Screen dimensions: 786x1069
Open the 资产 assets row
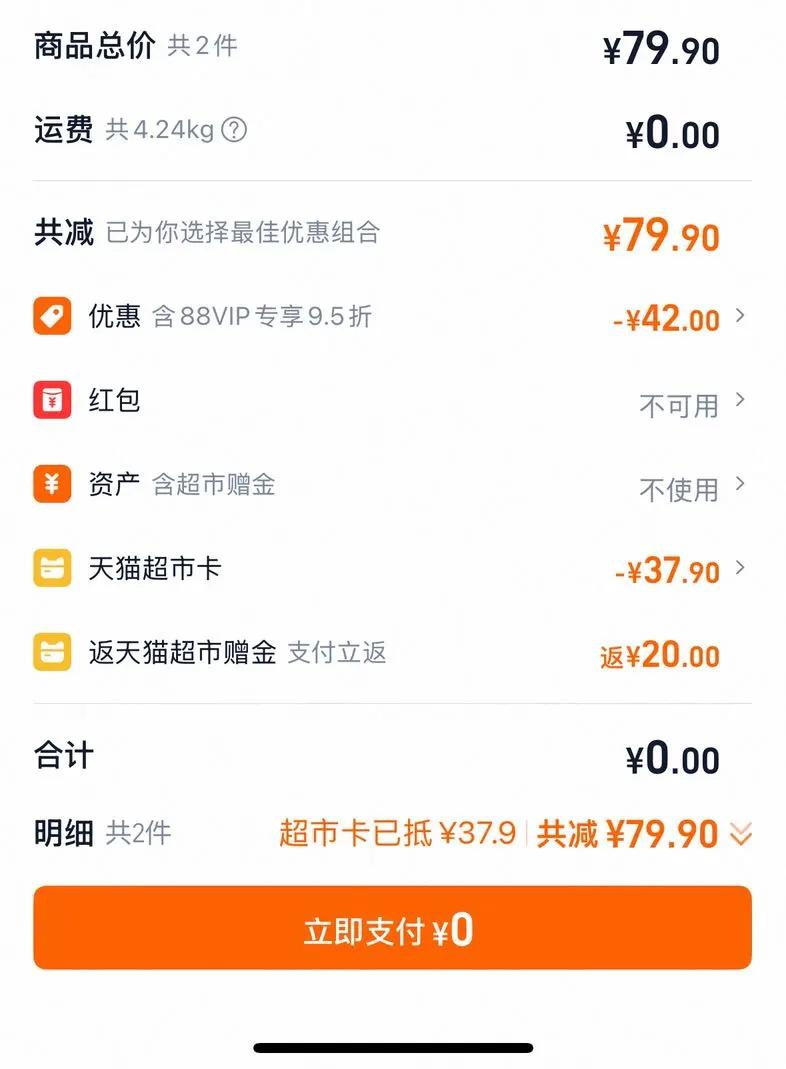pyautogui.click(x=392, y=485)
